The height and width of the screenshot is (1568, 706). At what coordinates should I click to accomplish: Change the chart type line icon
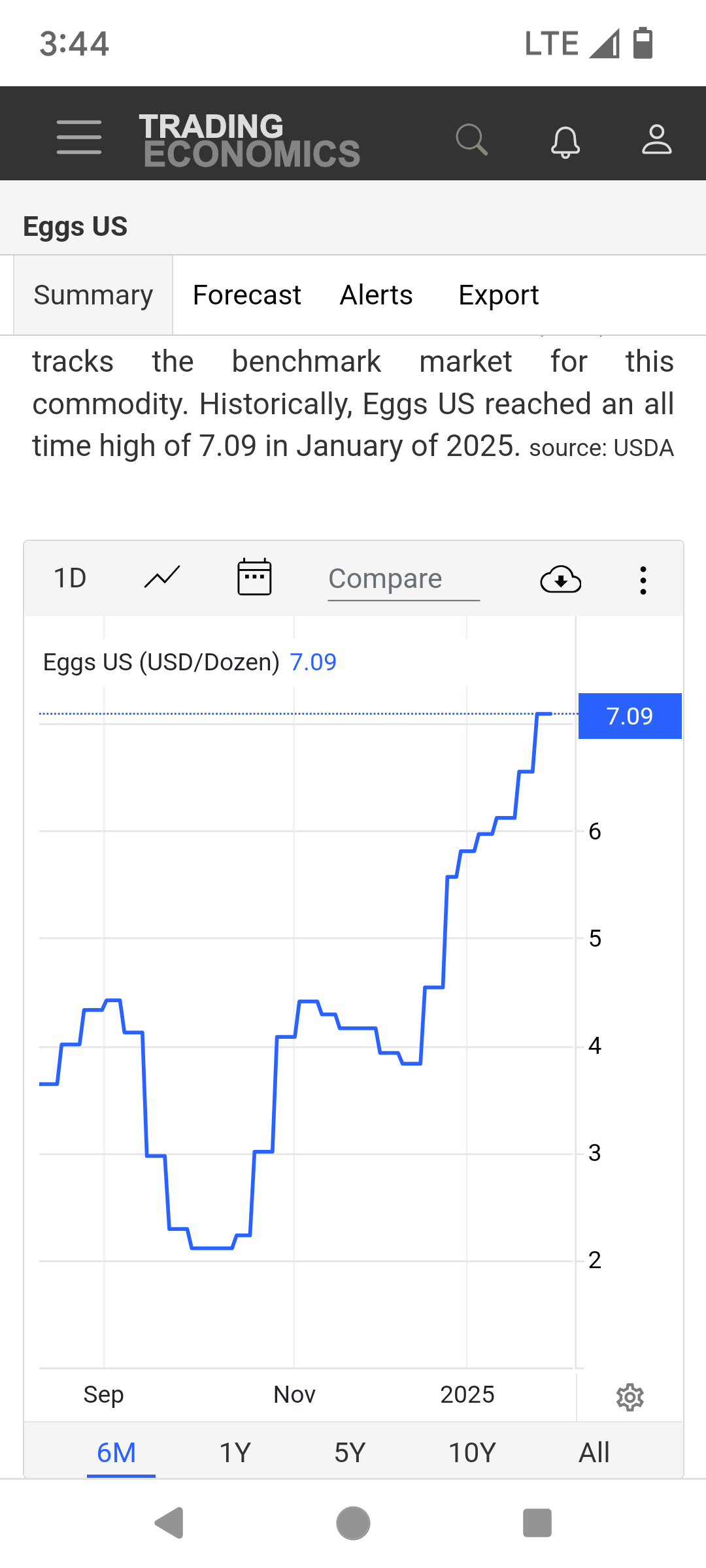162,578
